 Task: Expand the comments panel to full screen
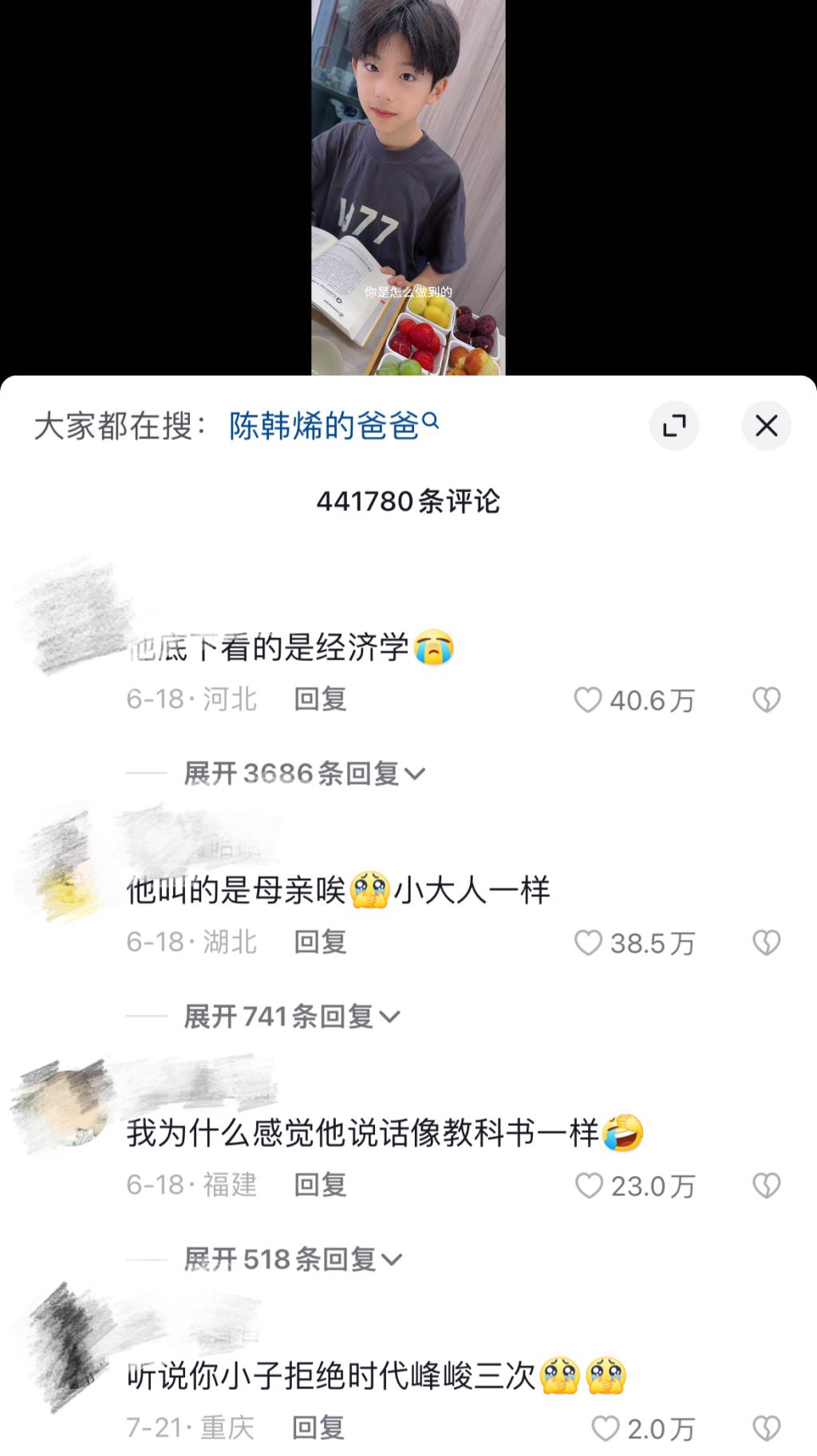tap(674, 426)
